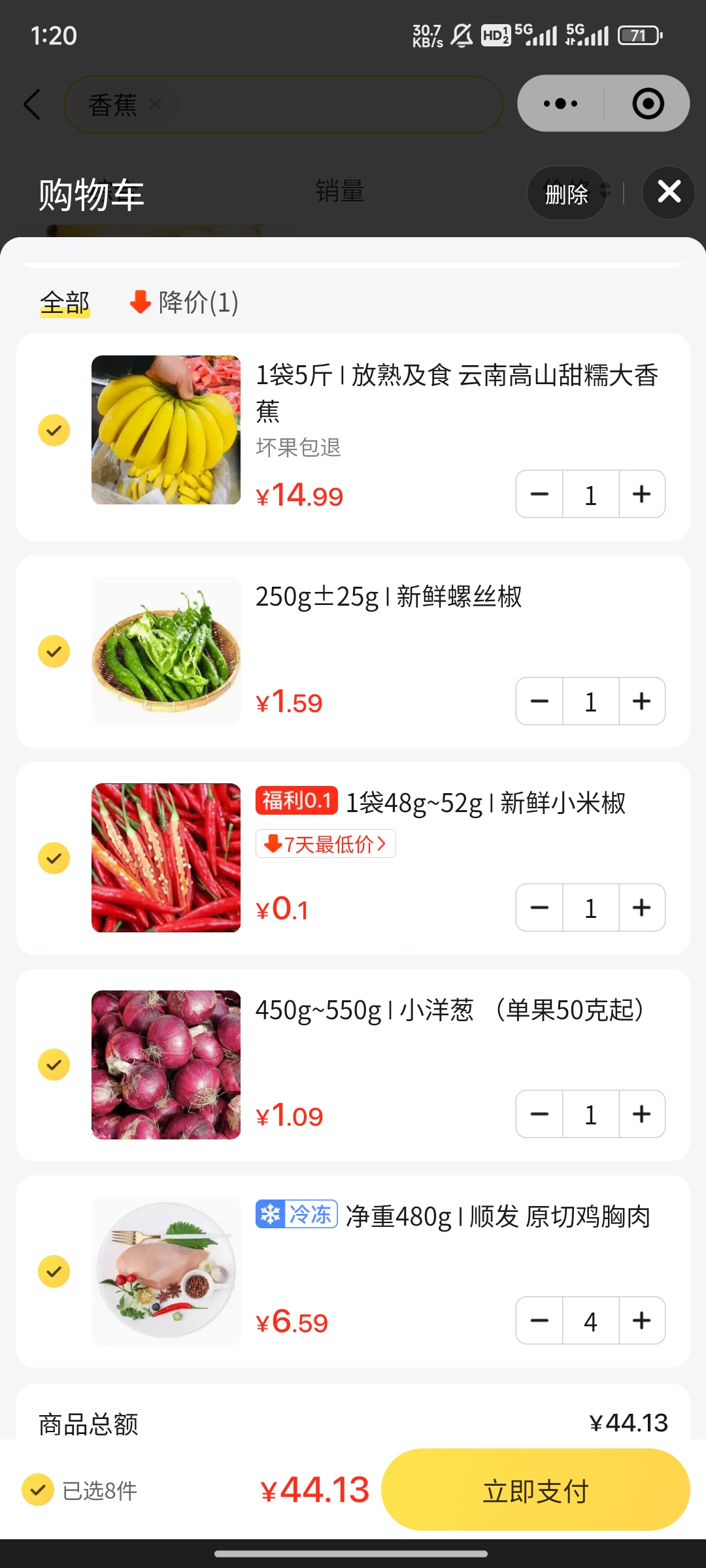Add one more 新鲜小米椒
Image resolution: width=706 pixels, height=1568 pixels.
click(642, 908)
